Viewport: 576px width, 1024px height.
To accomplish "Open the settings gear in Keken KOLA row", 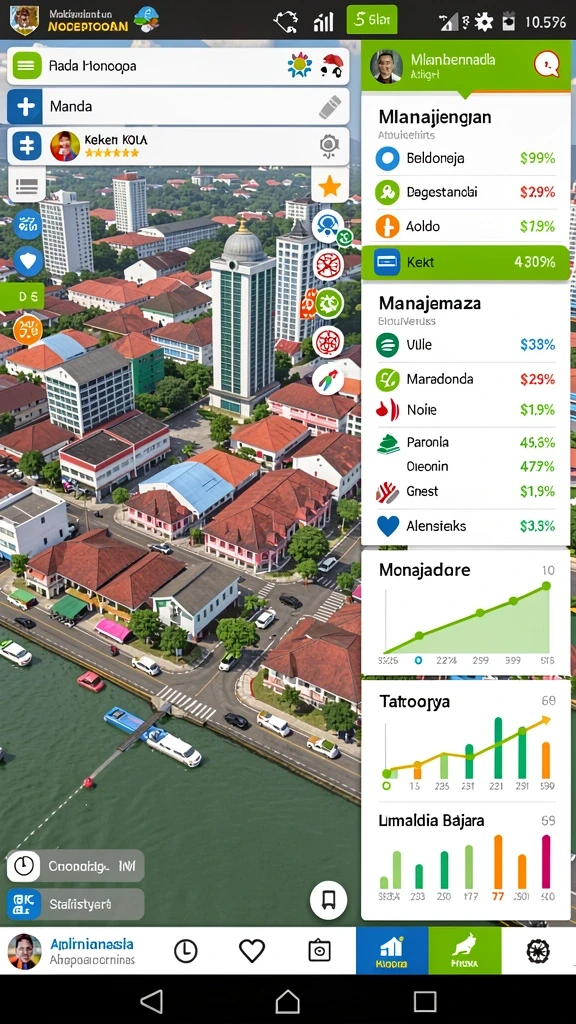I will point(329,146).
